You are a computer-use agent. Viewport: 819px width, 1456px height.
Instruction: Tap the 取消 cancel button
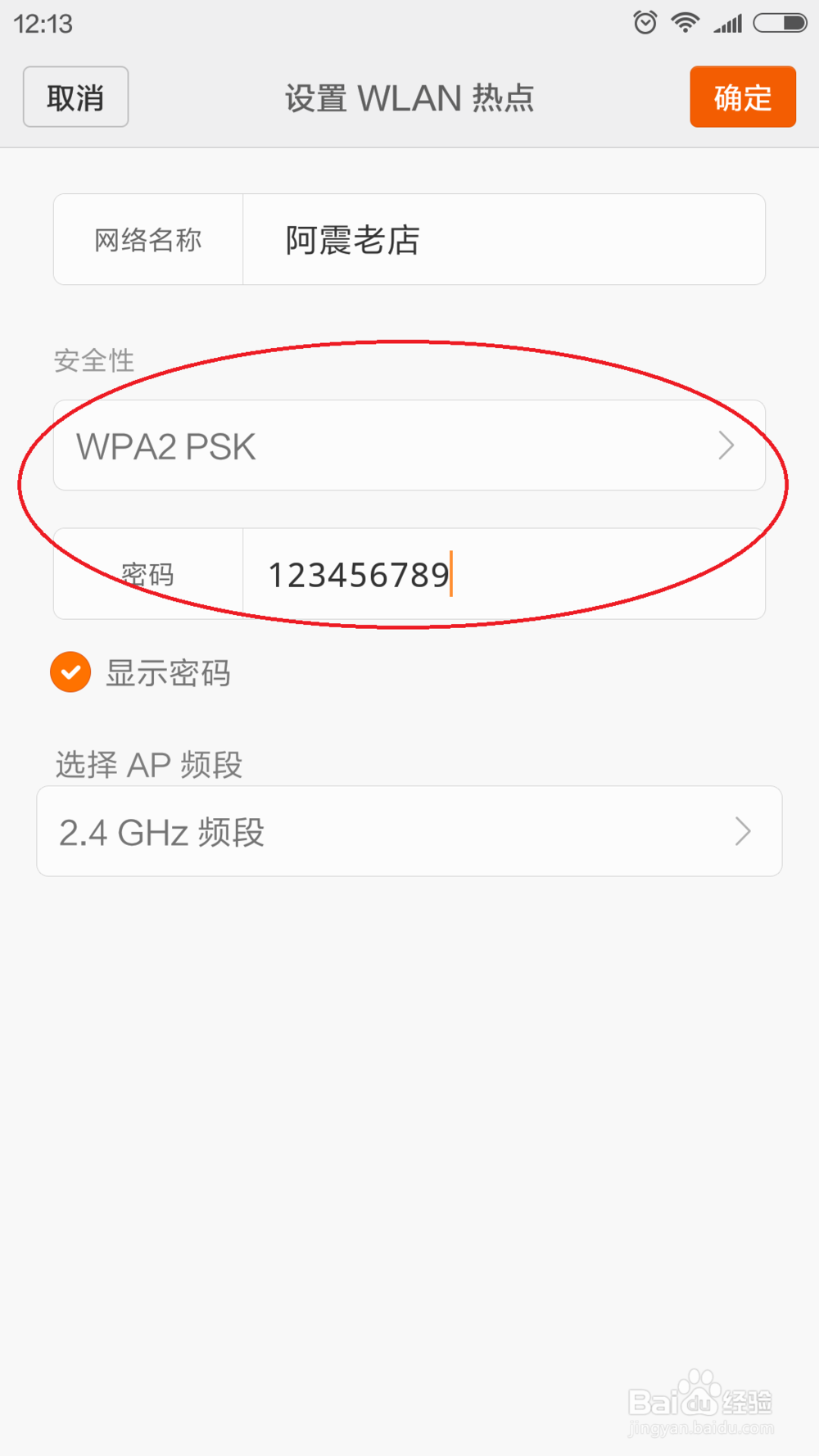coord(75,97)
